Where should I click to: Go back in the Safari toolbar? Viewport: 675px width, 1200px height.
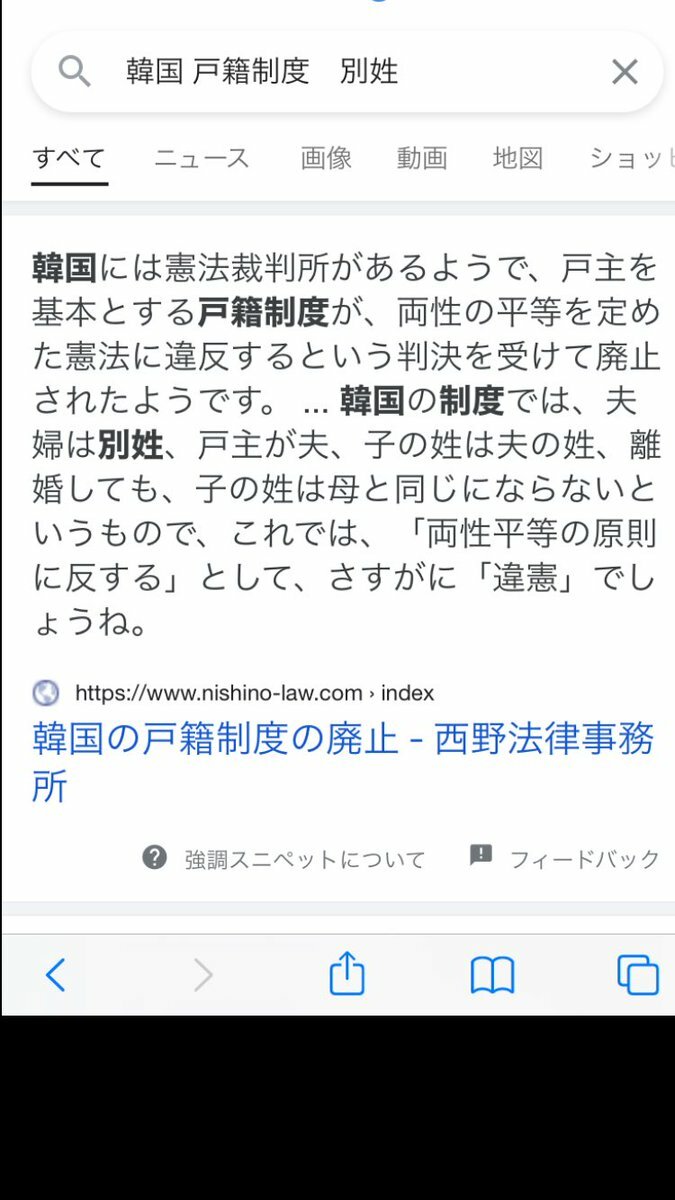(x=56, y=974)
